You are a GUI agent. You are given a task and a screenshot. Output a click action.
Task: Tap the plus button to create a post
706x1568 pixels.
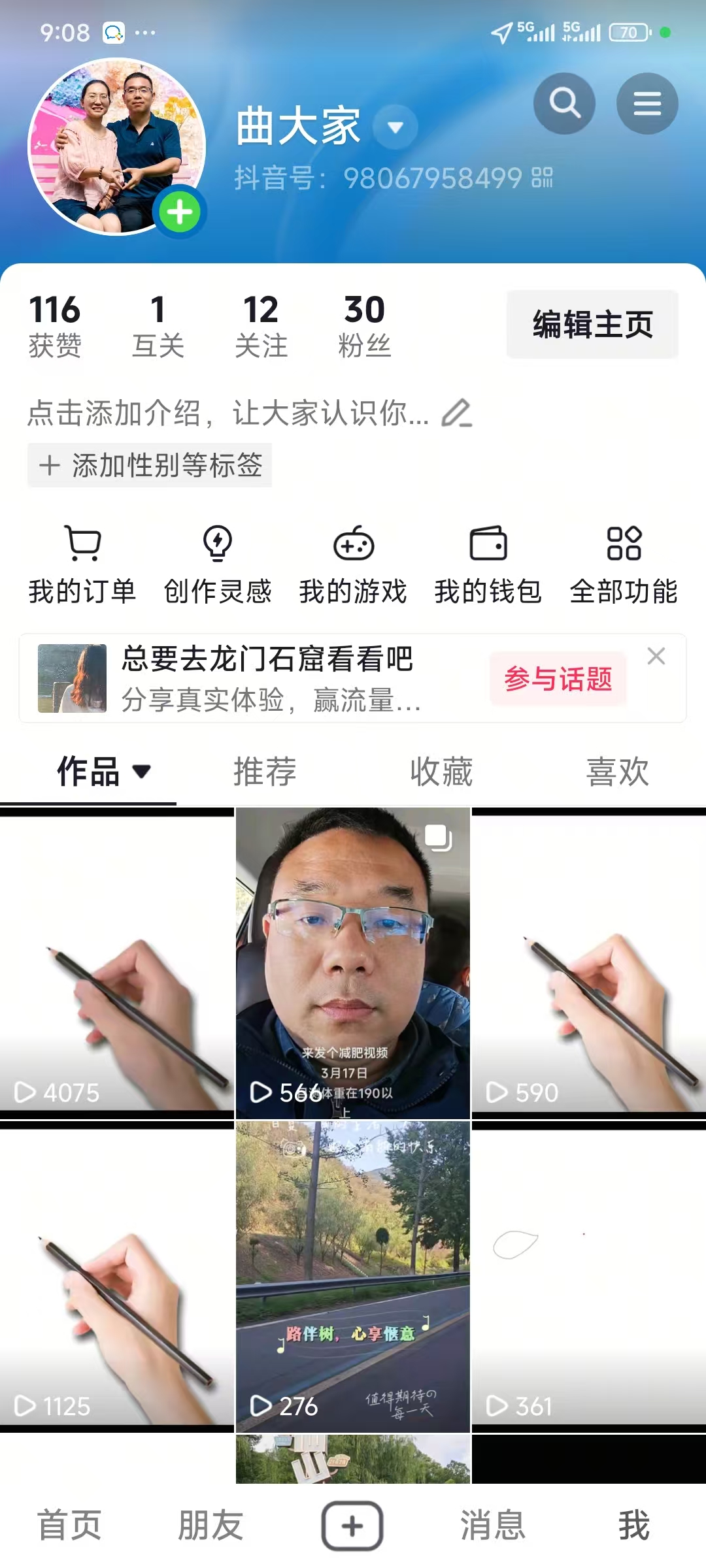point(352,1526)
